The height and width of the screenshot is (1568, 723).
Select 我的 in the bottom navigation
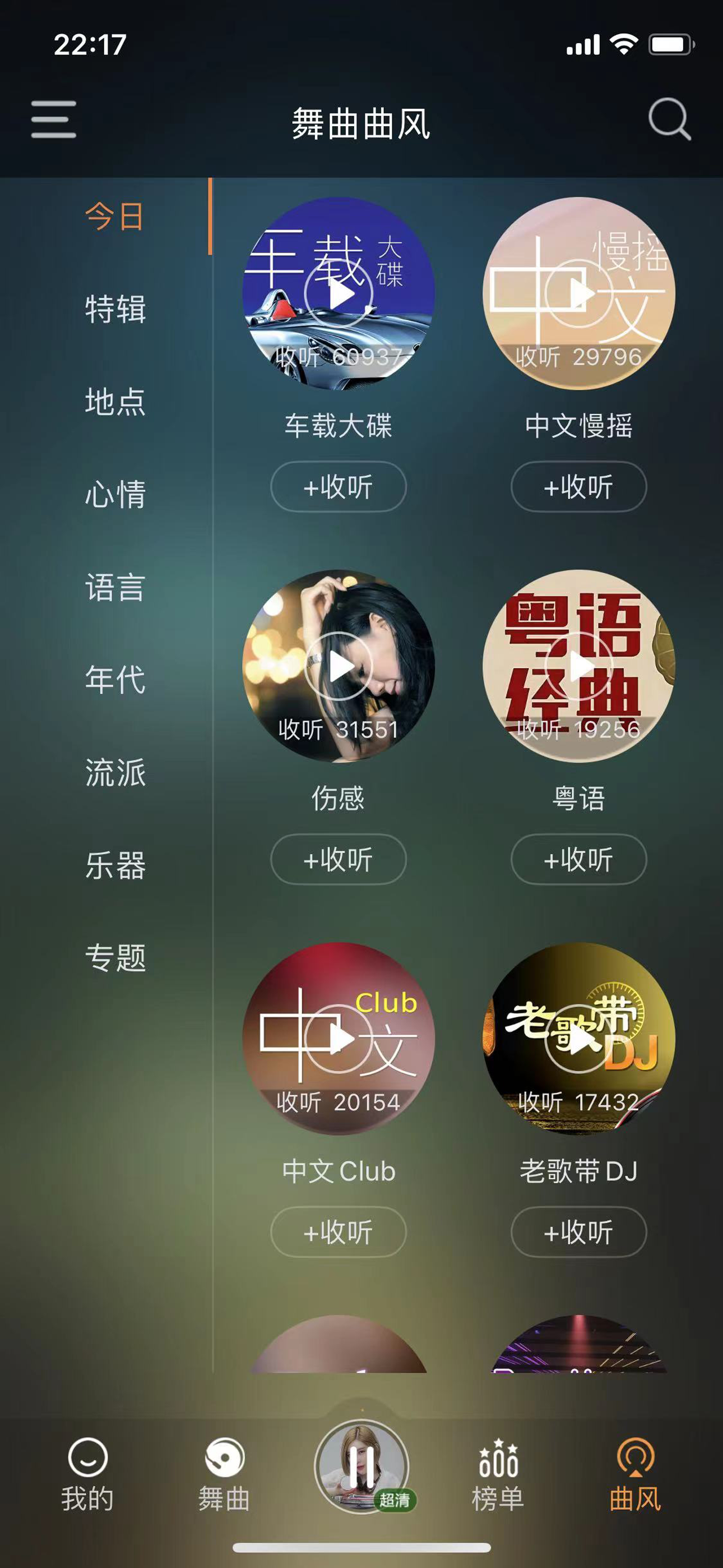pos(86,1473)
